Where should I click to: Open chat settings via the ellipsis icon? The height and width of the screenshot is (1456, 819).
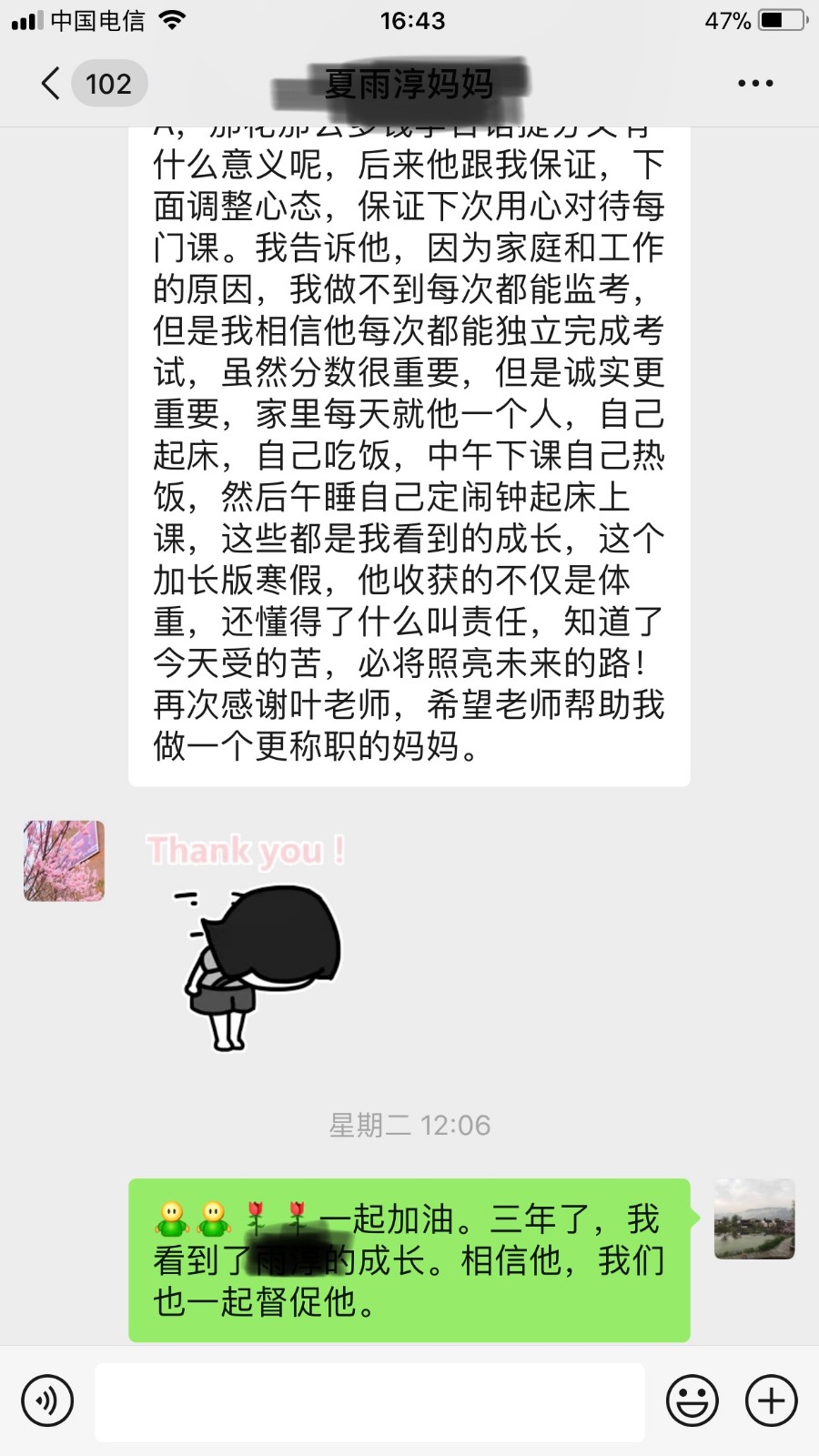(x=755, y=83)
